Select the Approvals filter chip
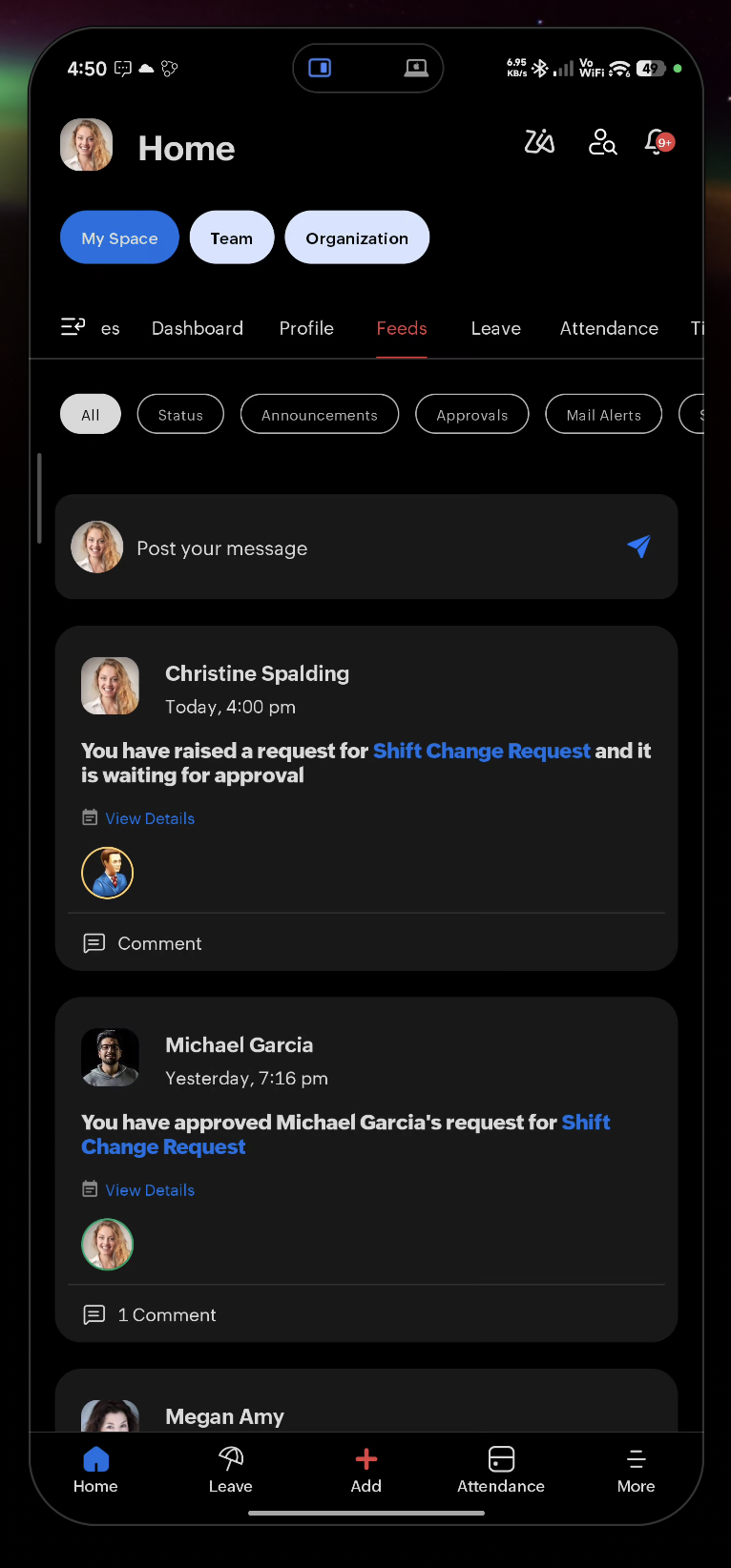This screenshot has height=1568, width=731. [x=472, y=415]
